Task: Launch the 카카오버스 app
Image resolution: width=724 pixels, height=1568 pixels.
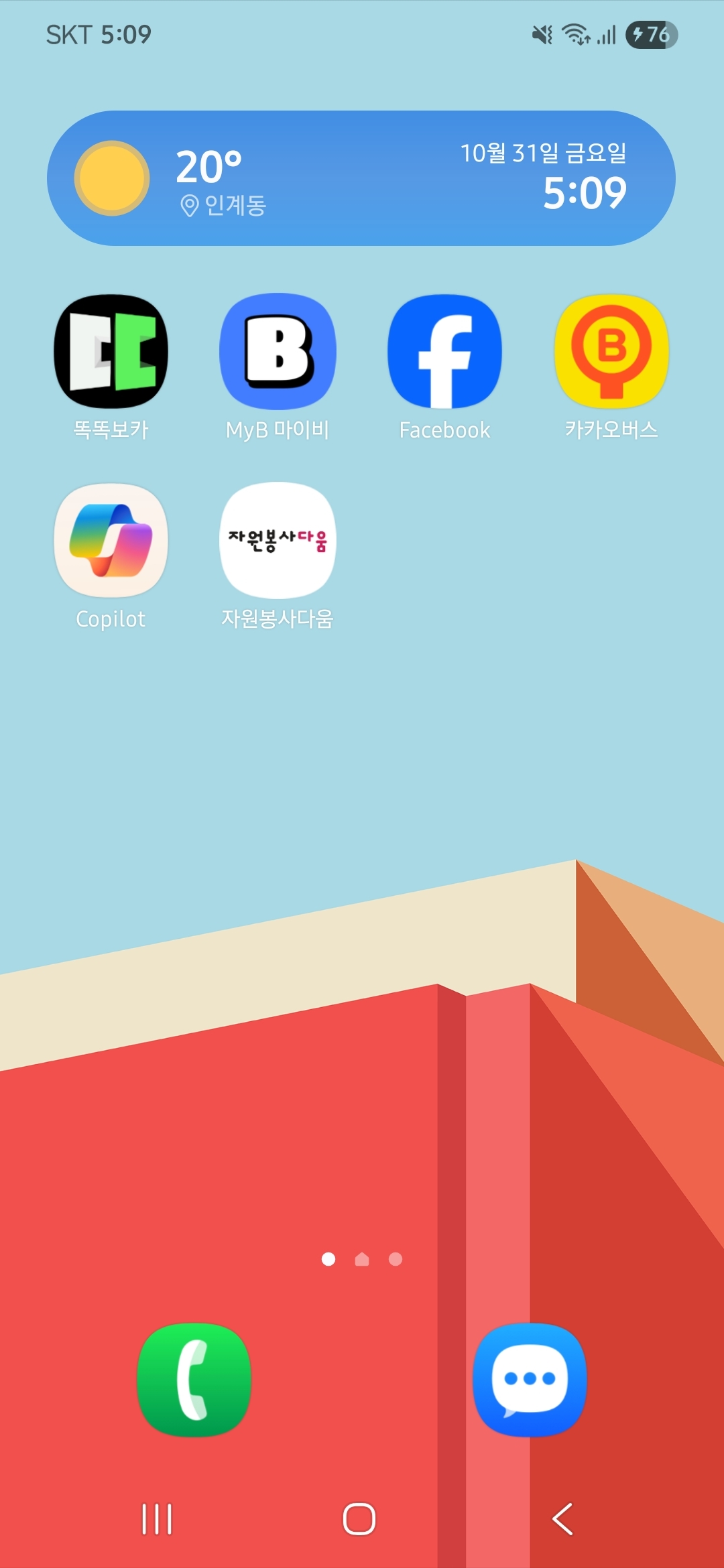Action: tap(611, 352)
